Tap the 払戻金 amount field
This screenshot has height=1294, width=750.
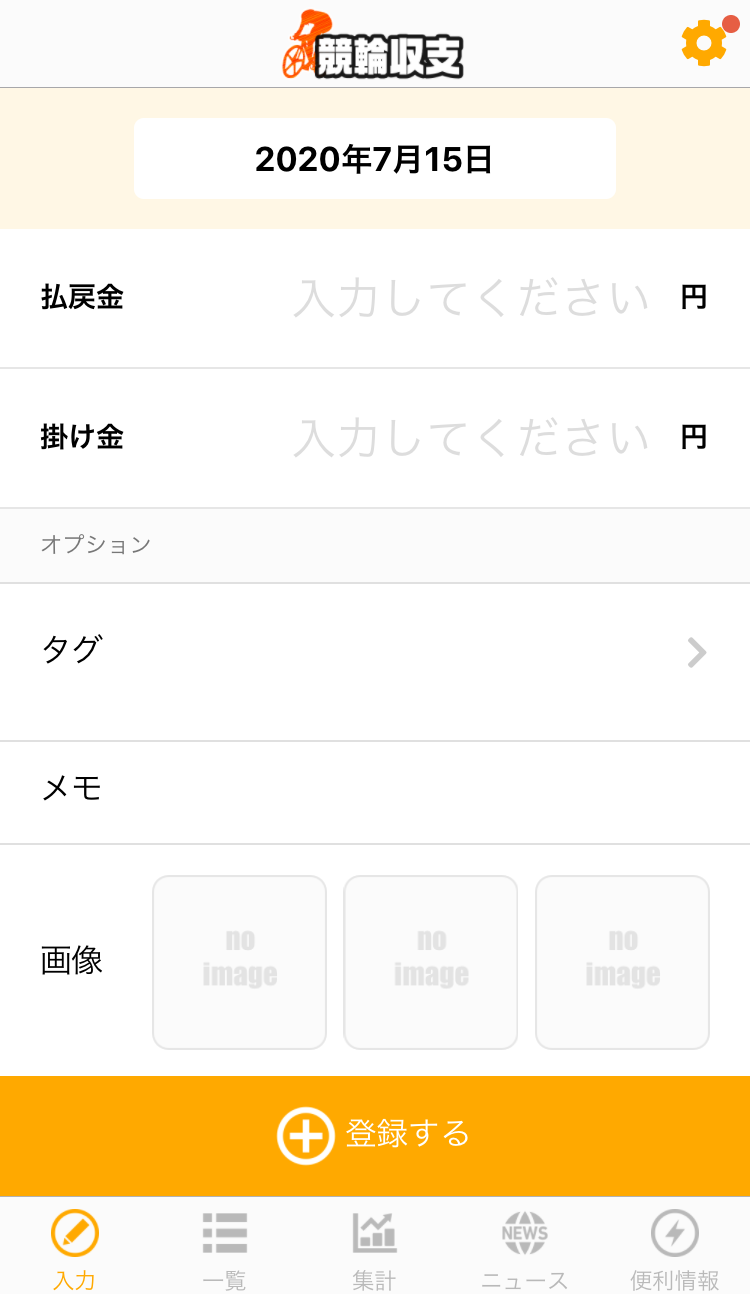[x=471, y=298]
